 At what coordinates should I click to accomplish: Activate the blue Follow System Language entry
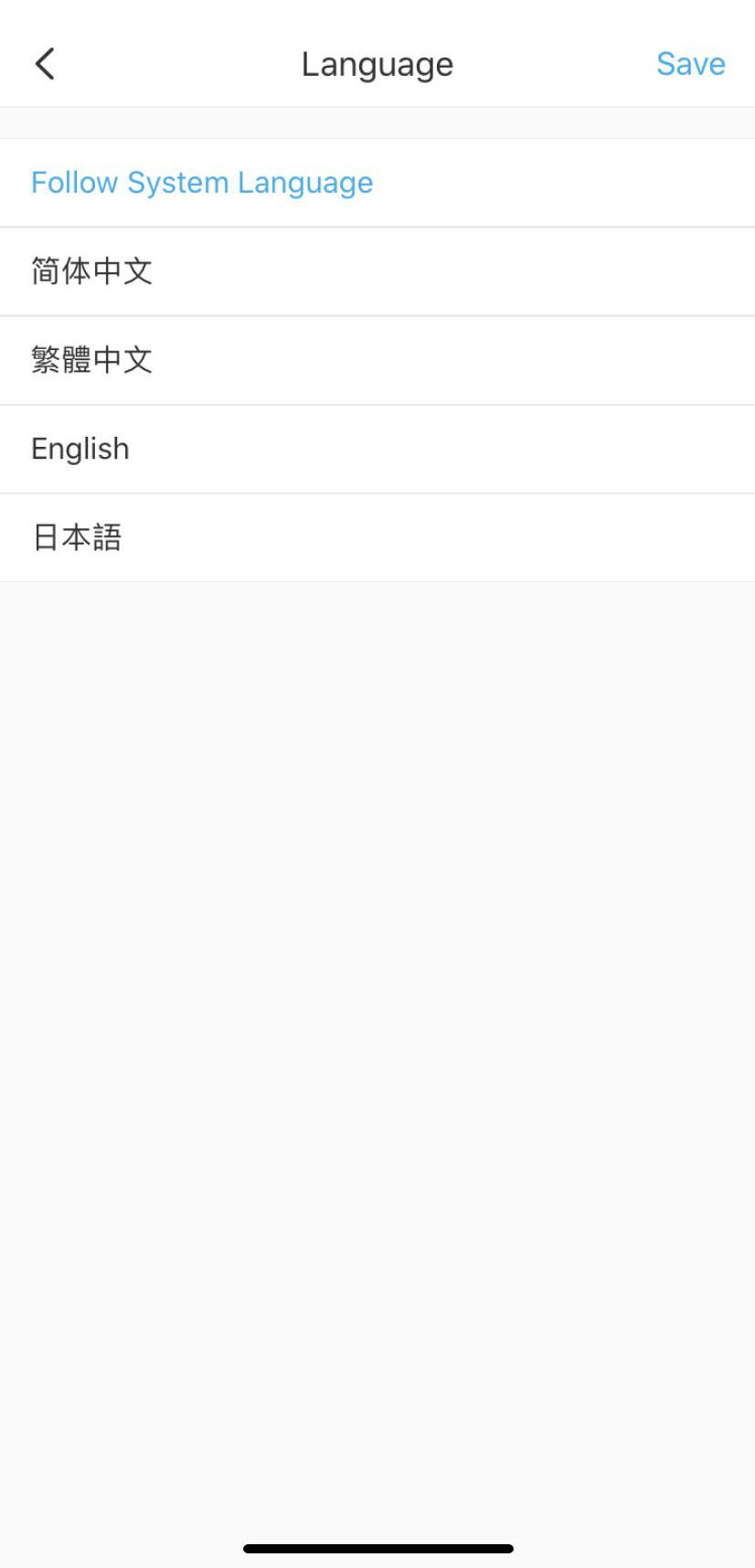(202, 182)
